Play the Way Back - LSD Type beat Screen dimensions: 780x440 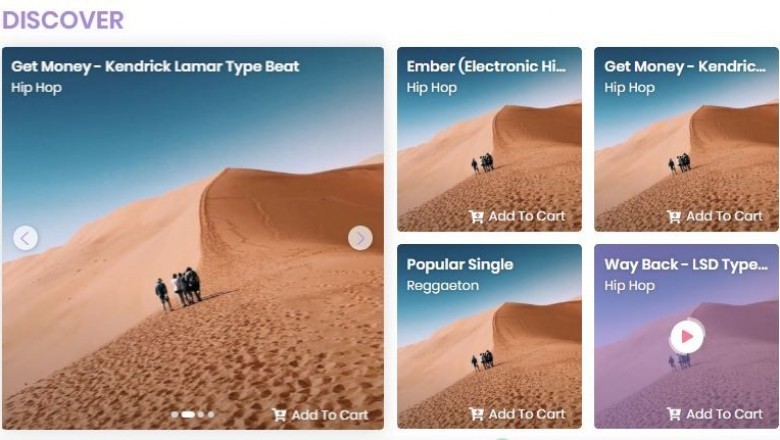point(686,336)
